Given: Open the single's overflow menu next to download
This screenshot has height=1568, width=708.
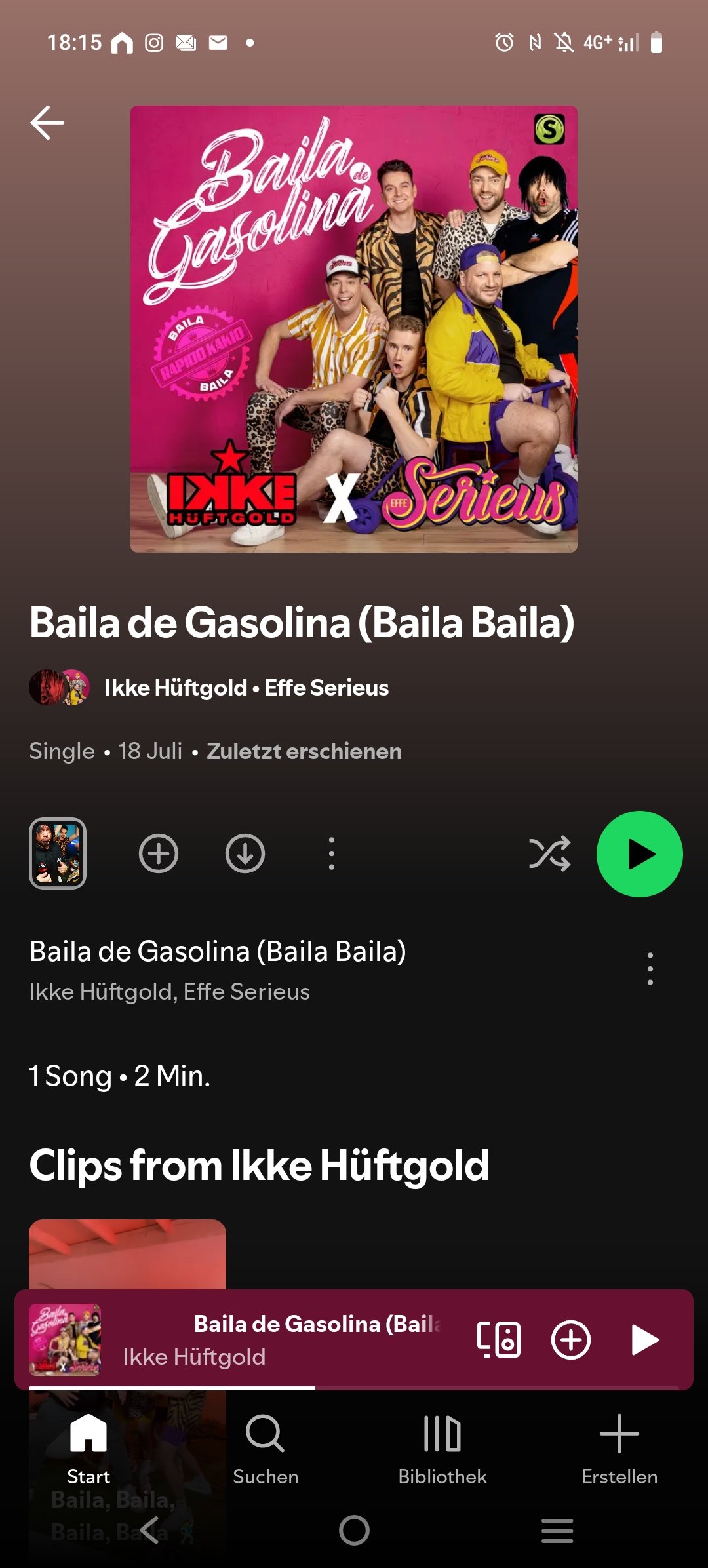Looking at the screenshot, I should pos(332,853).
